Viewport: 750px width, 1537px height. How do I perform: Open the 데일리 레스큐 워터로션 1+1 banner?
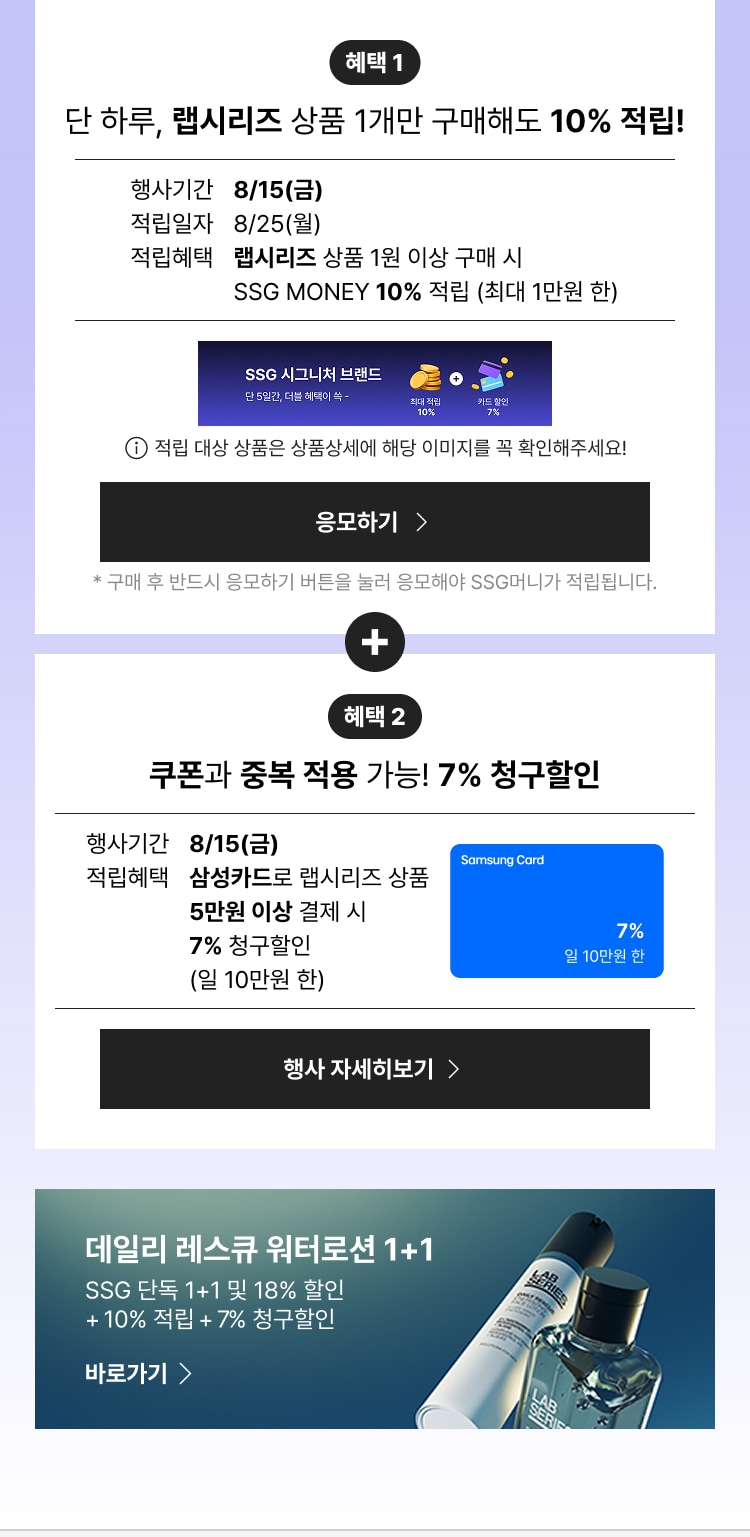[374, 1308]
